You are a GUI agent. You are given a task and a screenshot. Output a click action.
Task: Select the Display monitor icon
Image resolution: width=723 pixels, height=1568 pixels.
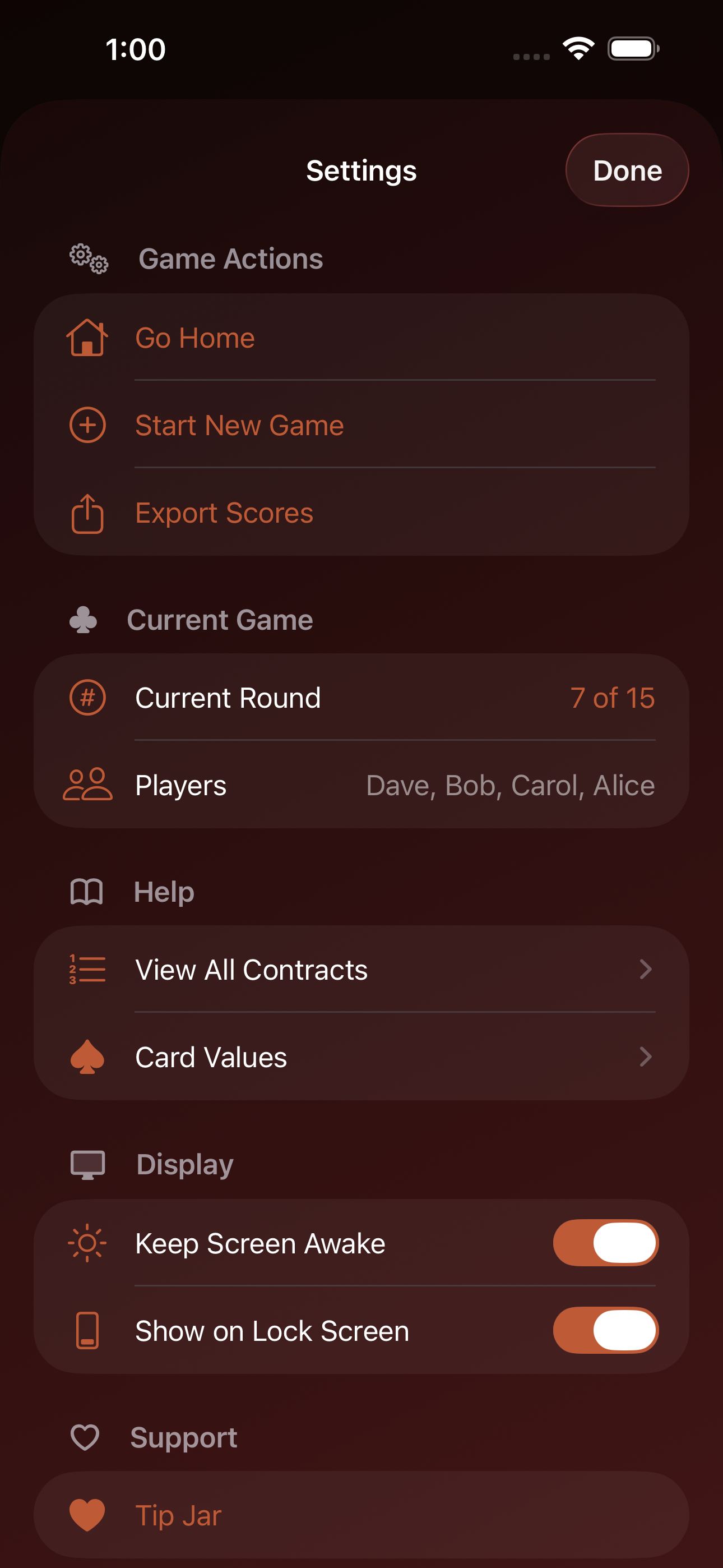click(x=87, y=1164)
